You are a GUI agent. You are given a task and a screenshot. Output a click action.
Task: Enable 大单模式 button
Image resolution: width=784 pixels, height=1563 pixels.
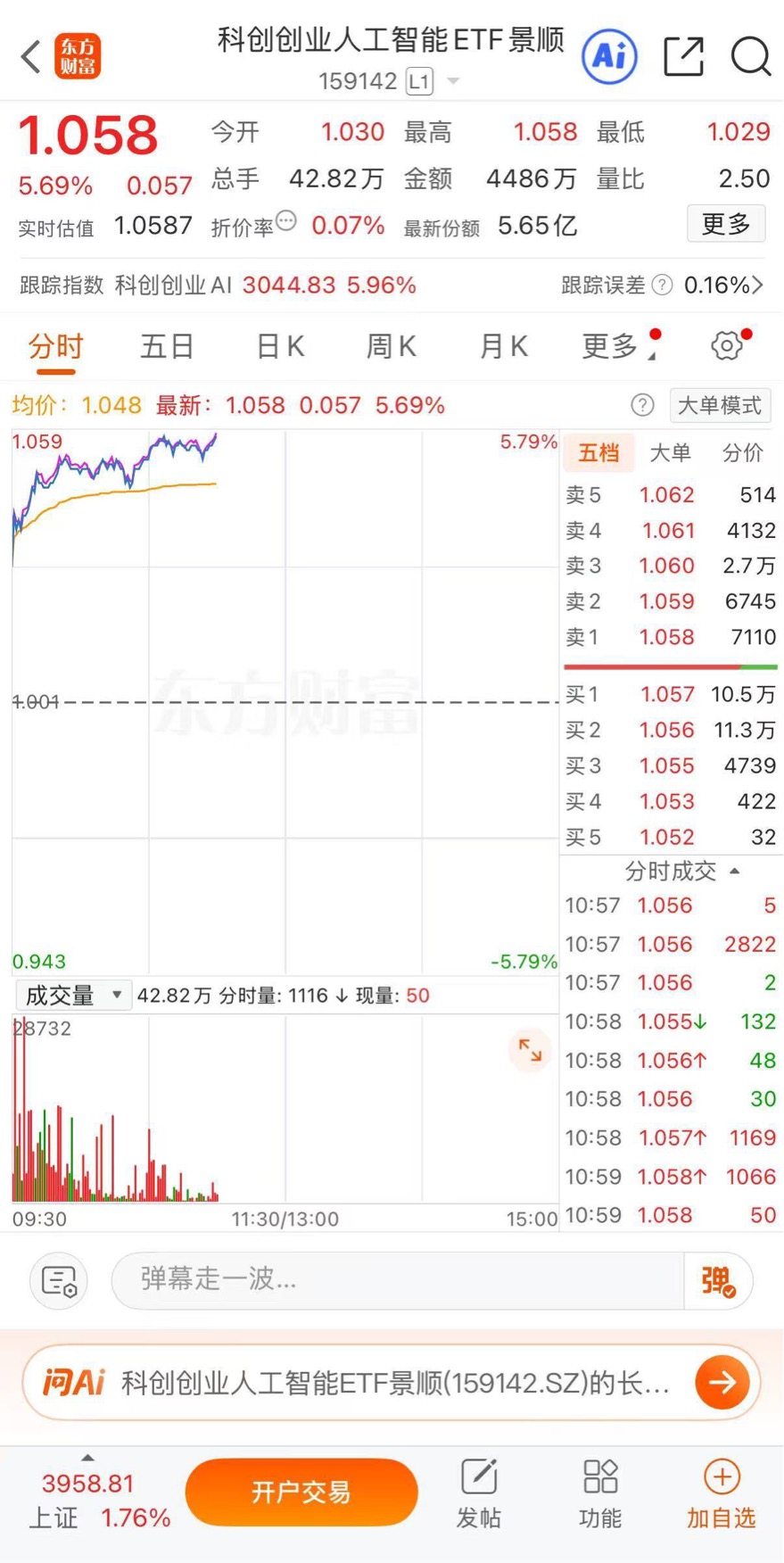tap(720, 405)
